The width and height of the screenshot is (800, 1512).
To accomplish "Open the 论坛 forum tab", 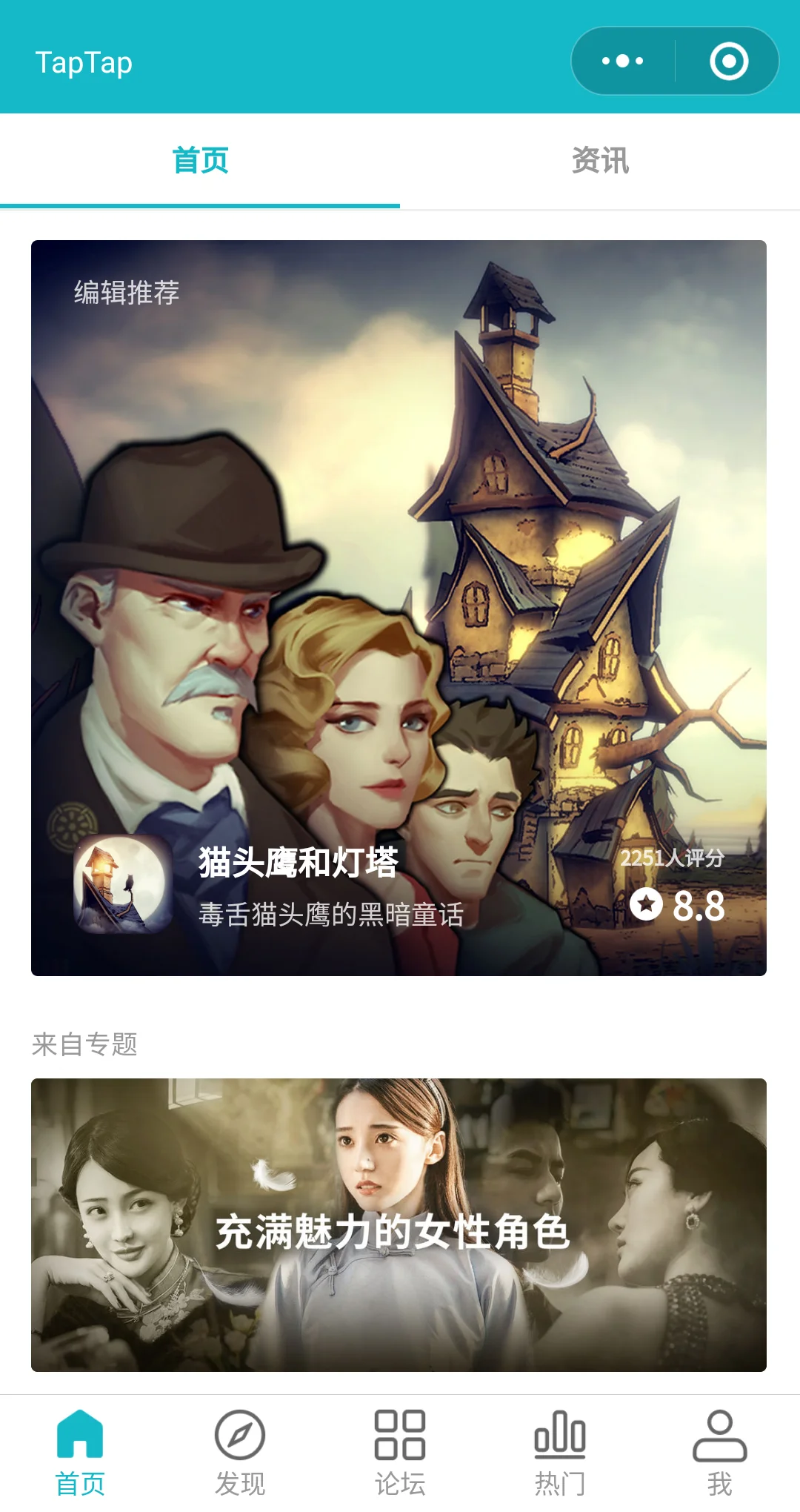I will (x=400, y=1453).
